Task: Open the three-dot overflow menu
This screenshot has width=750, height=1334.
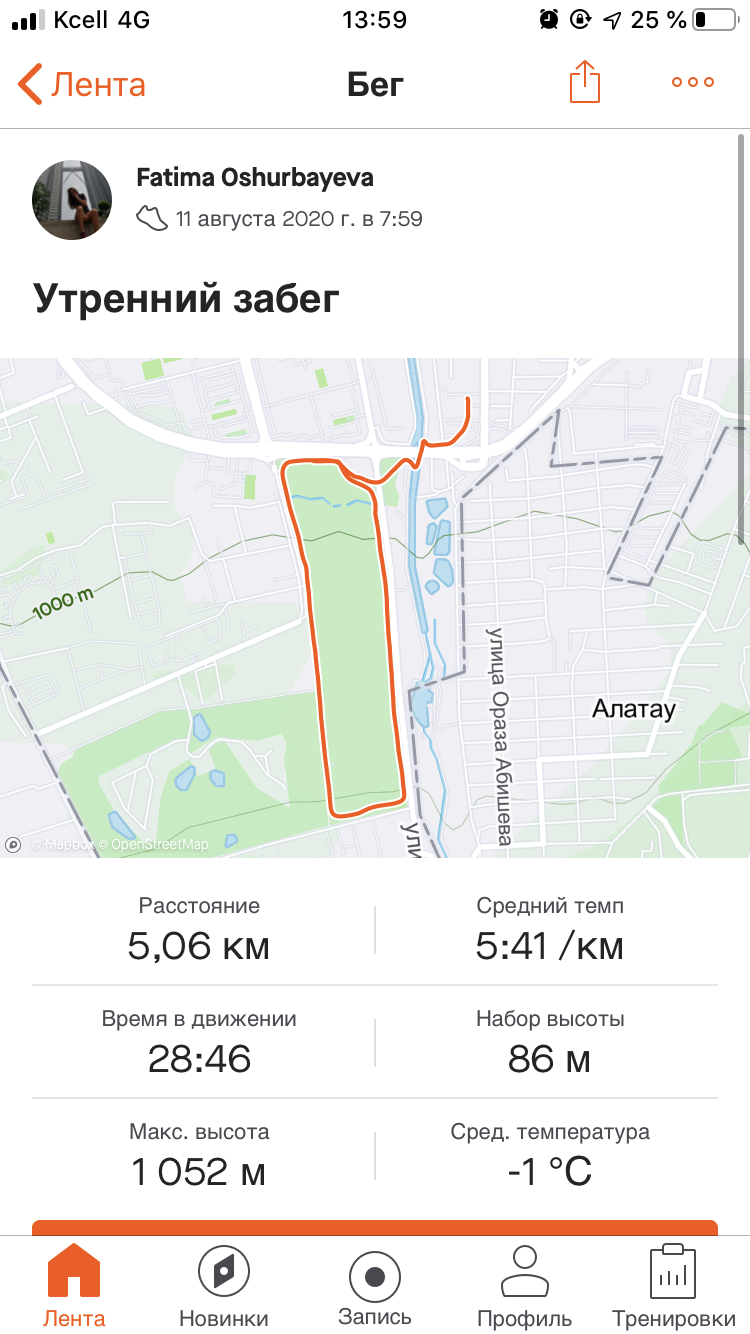Action: click(692, 82)
